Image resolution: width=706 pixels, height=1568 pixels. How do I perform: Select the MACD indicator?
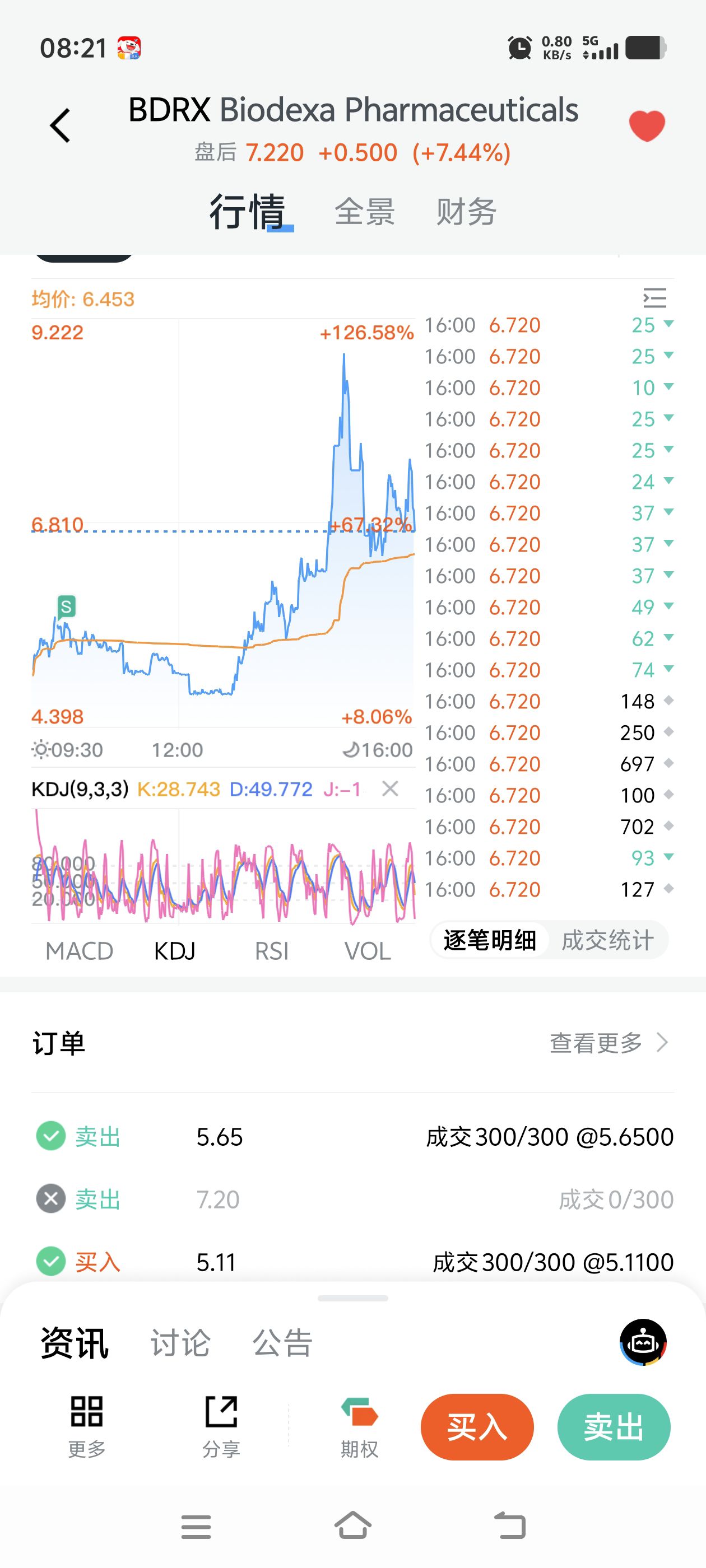click(x=79, y=951)
